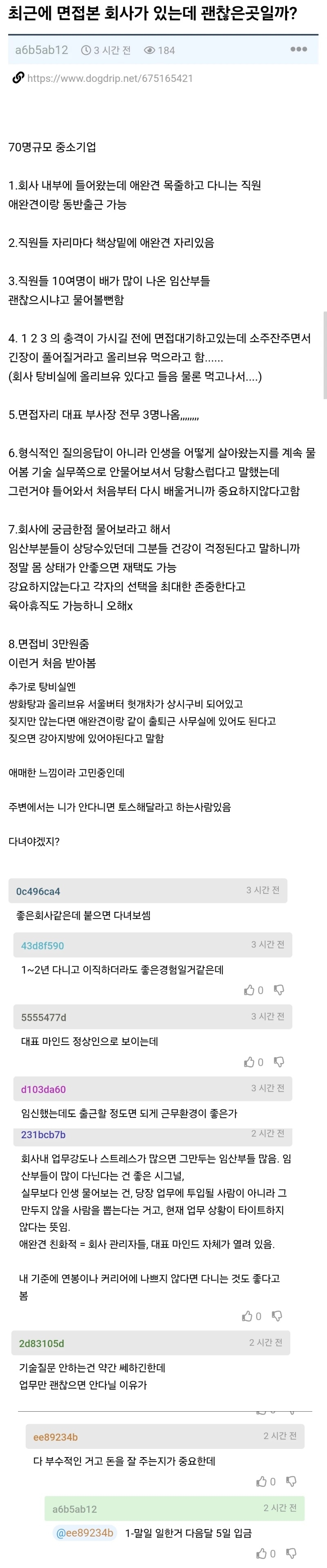The image size is (327, 1568).
Task: Upvote 231bcb7b's long comment
Action: coord(247,1316)
